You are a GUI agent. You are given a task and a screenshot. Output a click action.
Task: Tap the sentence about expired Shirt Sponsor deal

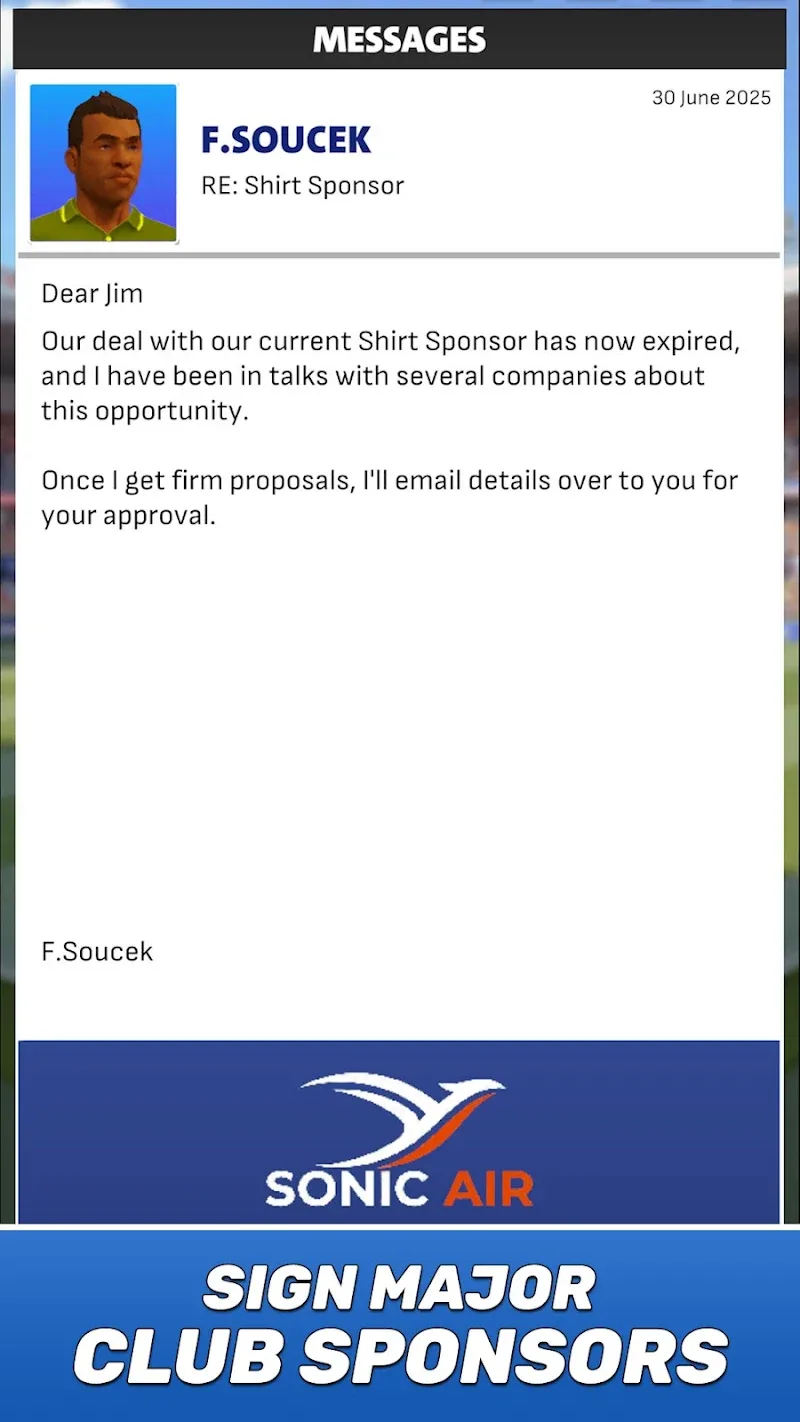click(390, 375)
